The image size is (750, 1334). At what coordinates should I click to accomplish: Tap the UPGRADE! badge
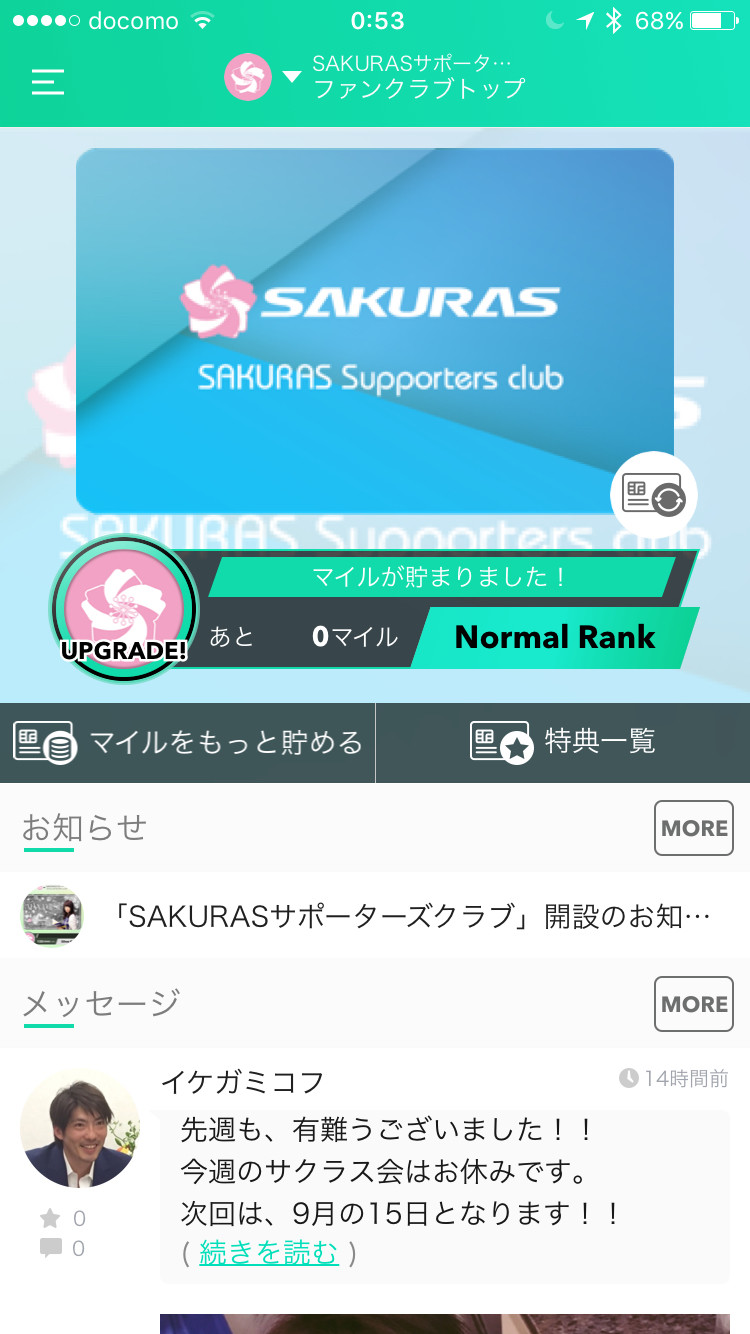(125, 611)
